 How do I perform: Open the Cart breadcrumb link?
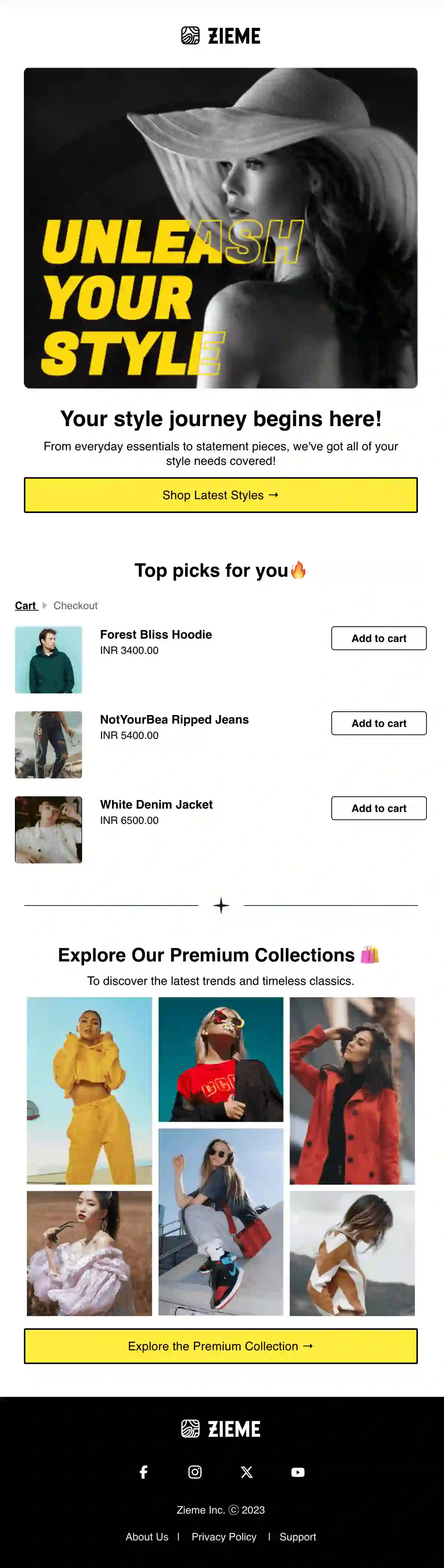(26, 605)
